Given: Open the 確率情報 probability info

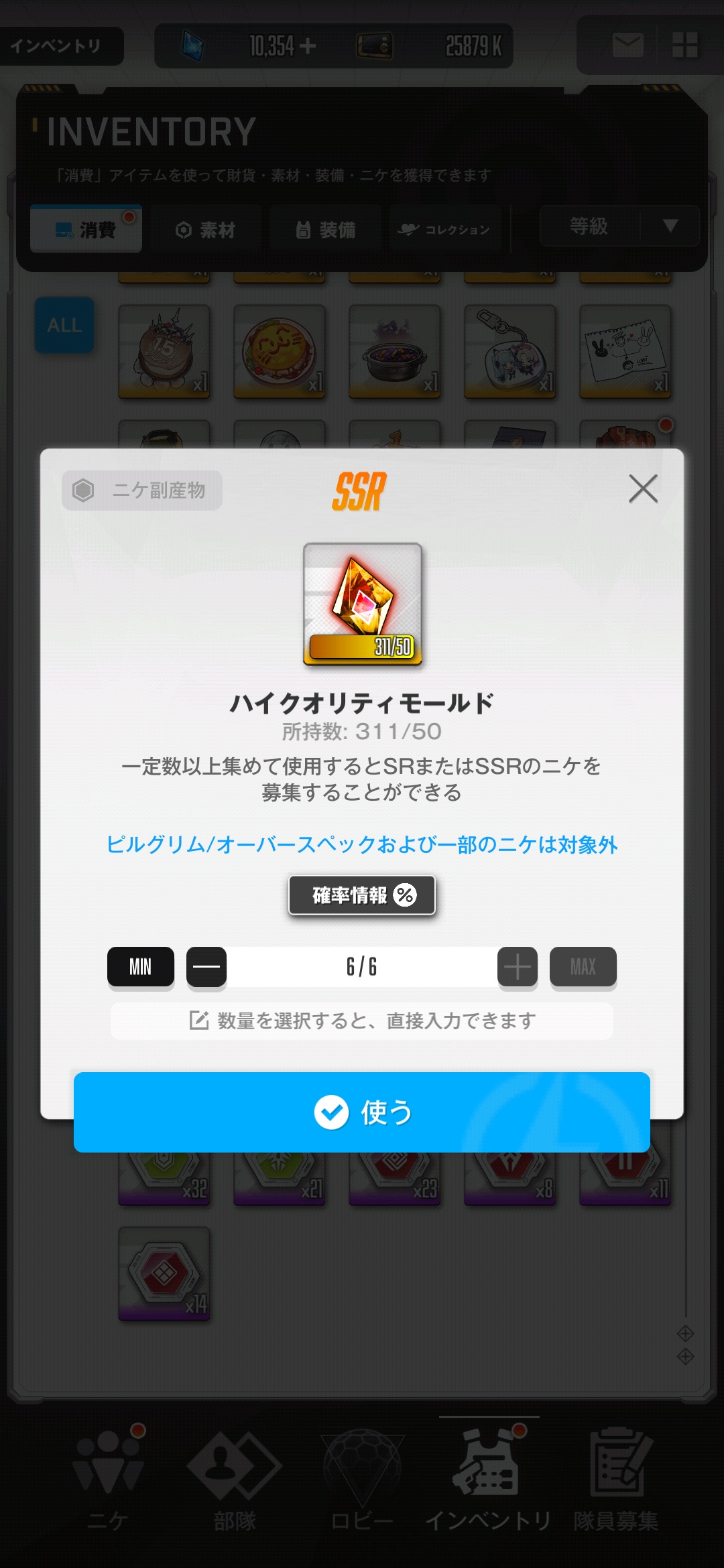Looking at the screenshot, I should point(362,895).
